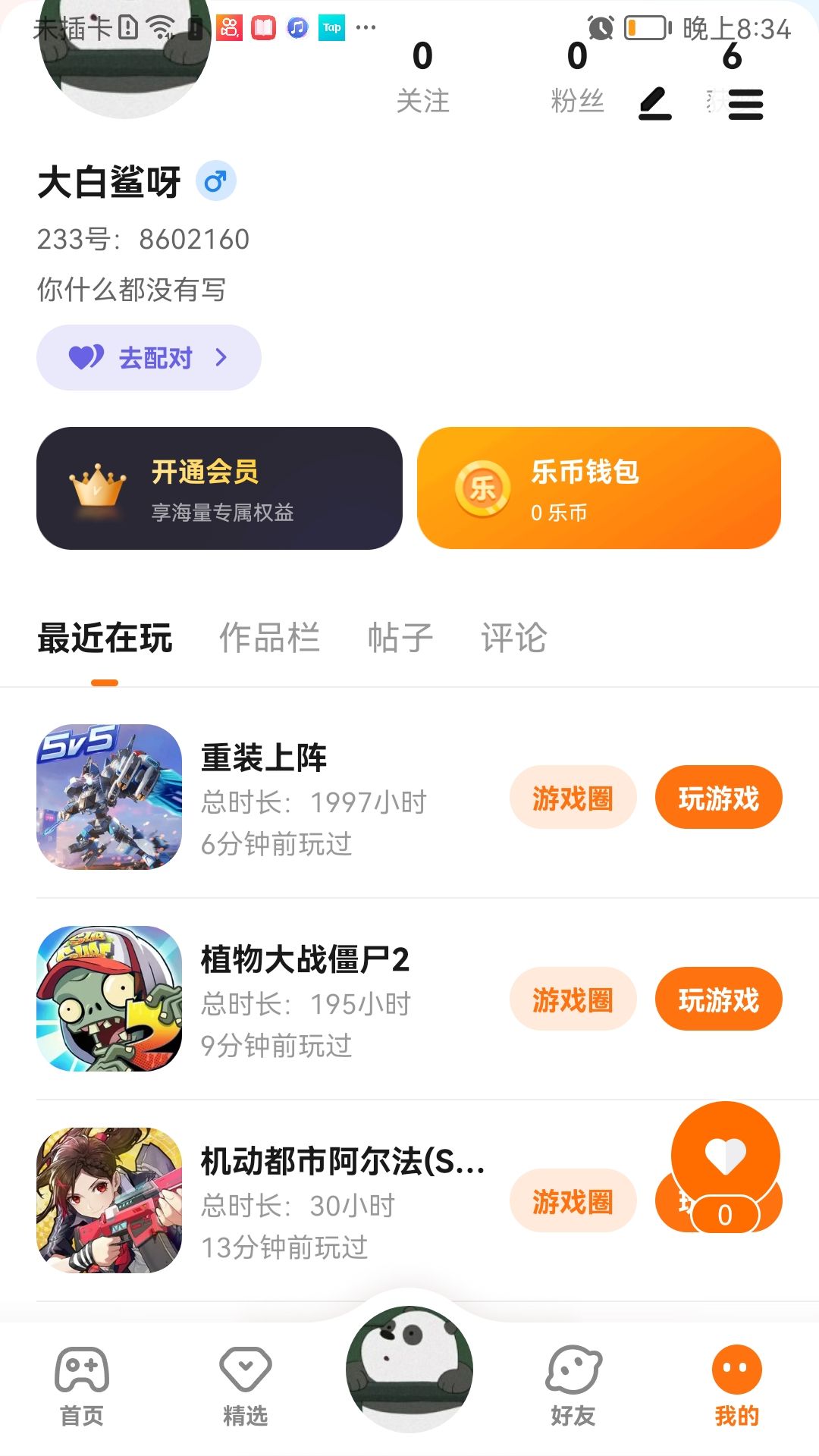Viewport: 819px width, 1456px height.
Task: Switch to the 帖子 tab
Action: 400,638
